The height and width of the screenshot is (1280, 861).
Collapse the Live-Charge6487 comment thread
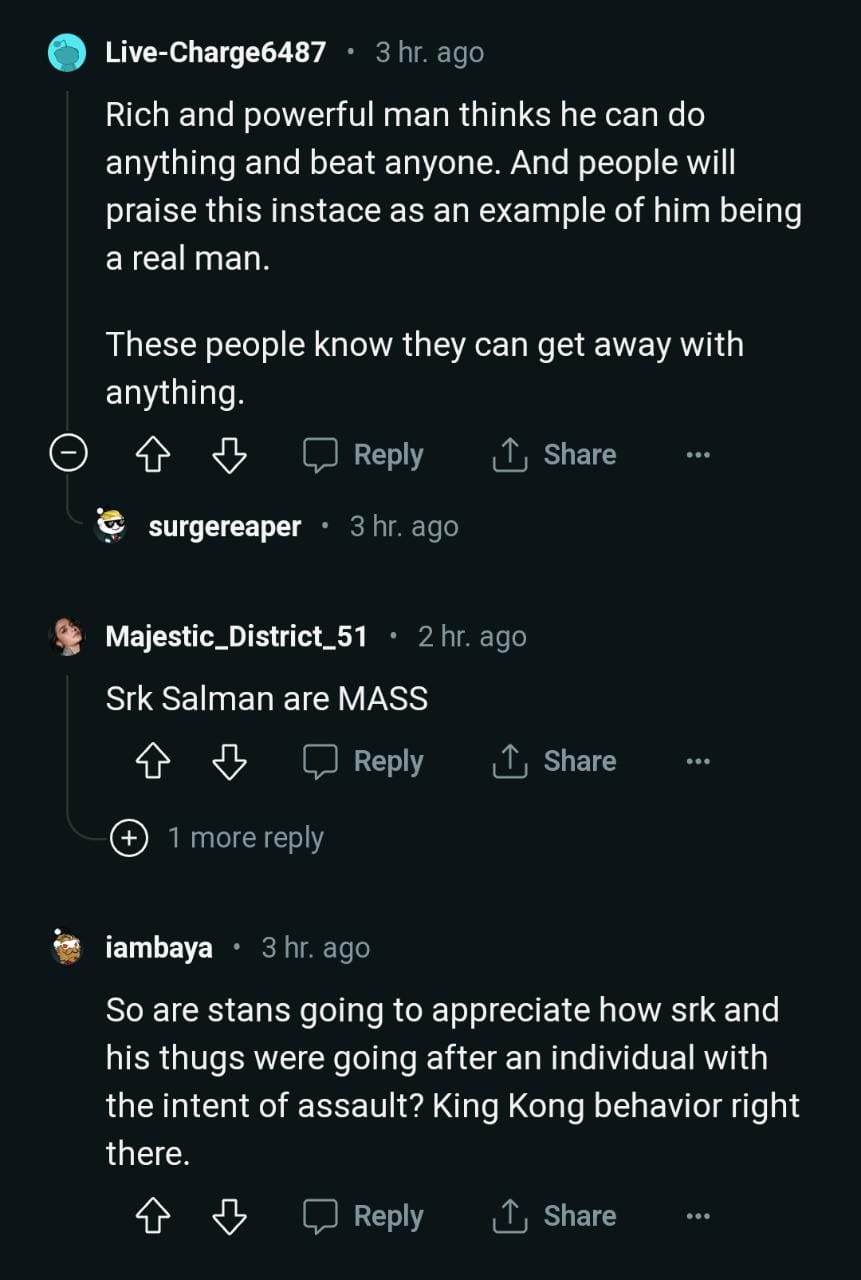tap(67, 456)
